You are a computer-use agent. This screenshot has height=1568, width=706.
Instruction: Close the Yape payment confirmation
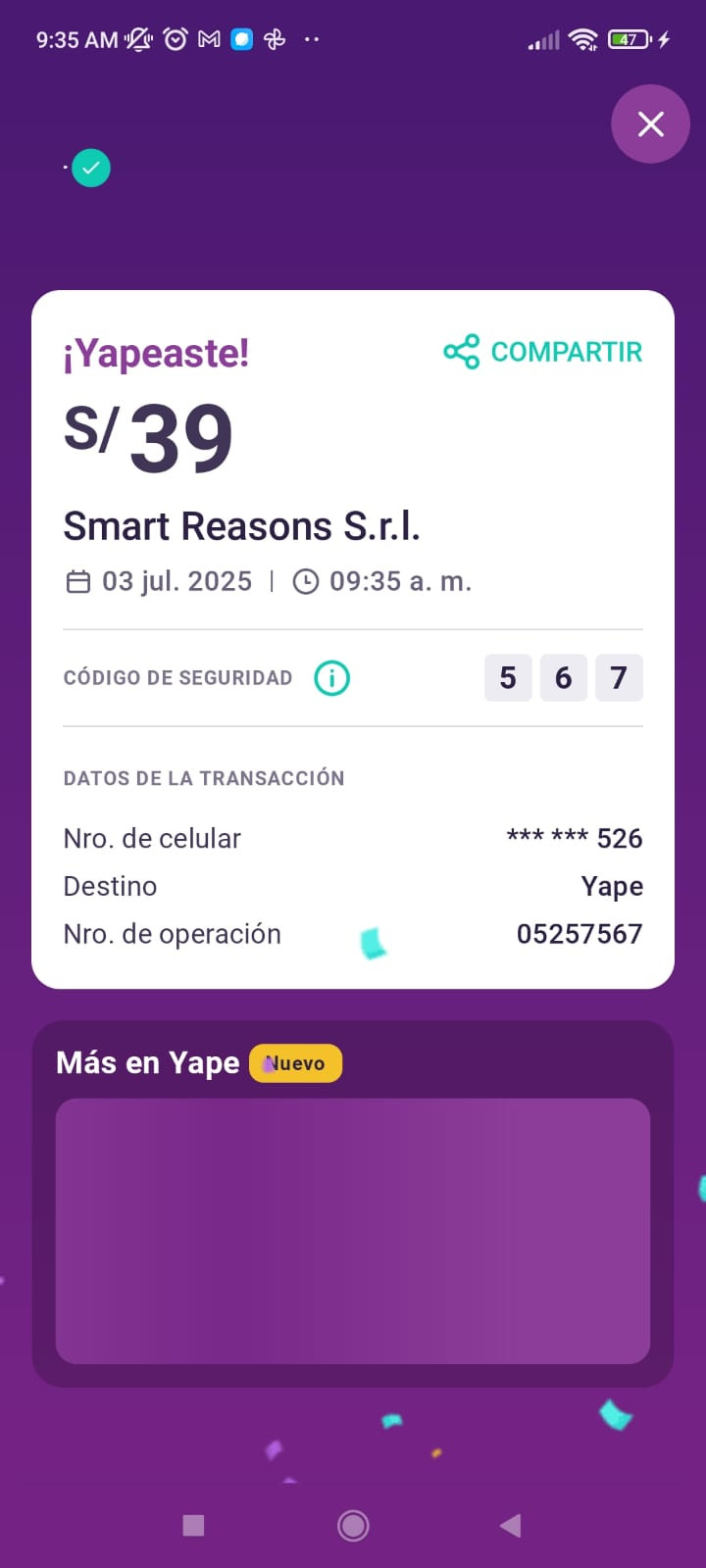(x=650, y=124)
